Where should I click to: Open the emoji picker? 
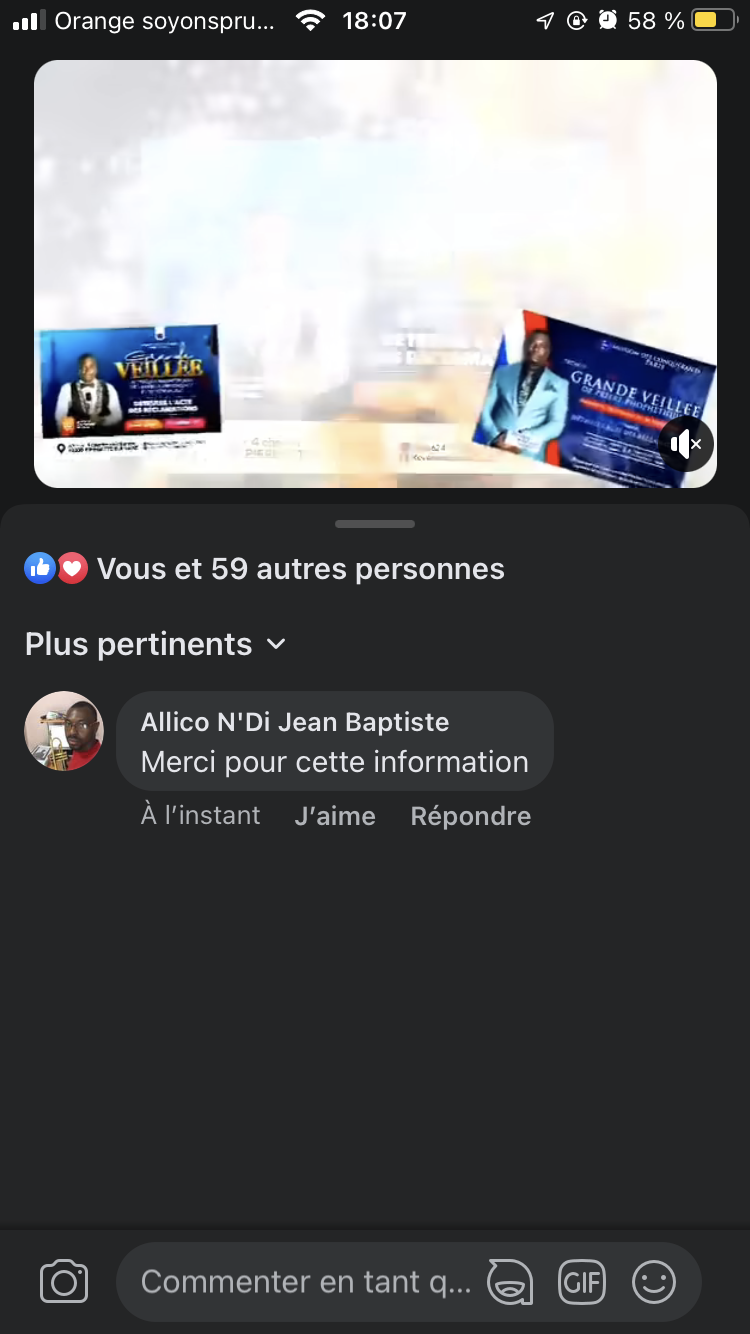coord(654,1282)
